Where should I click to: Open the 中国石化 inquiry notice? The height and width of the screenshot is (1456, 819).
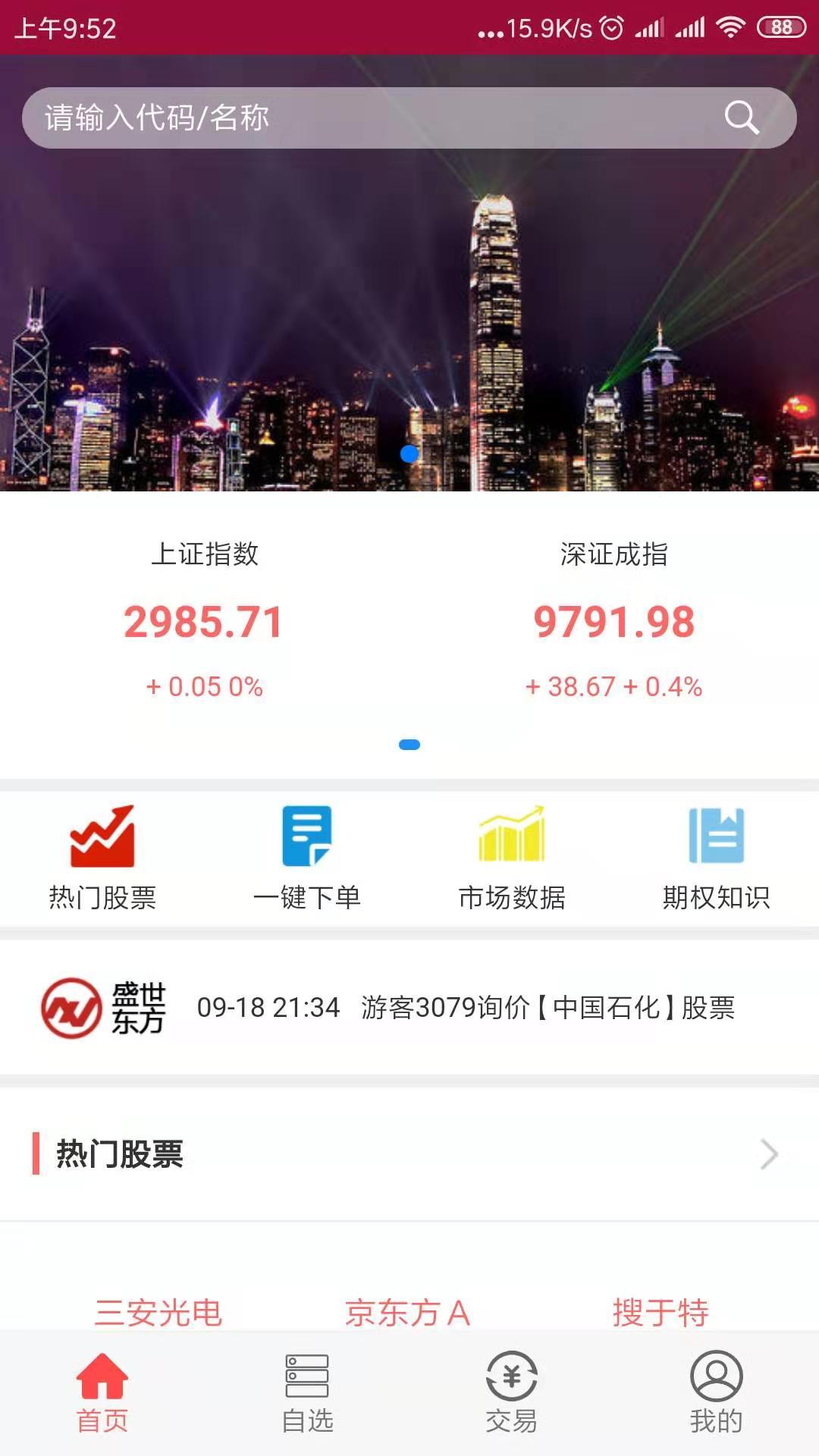tap(466, 1008)
